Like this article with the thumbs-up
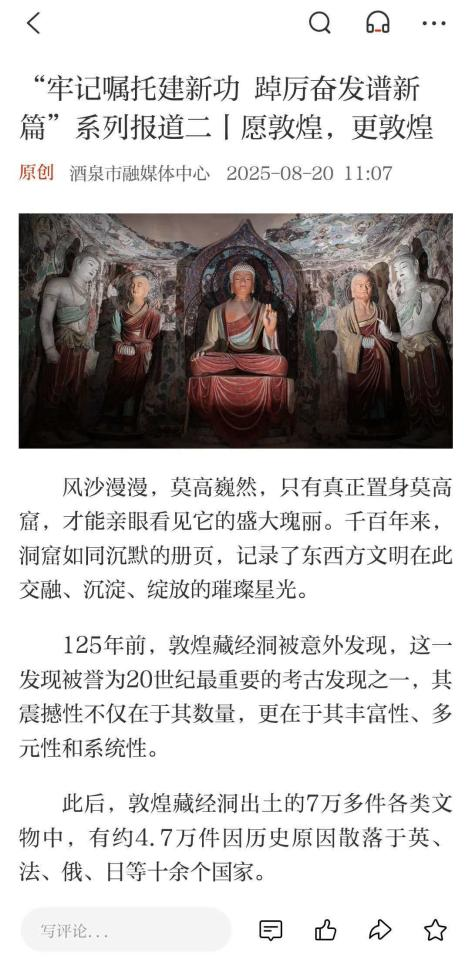472x966 pixels. coord(325,930)
